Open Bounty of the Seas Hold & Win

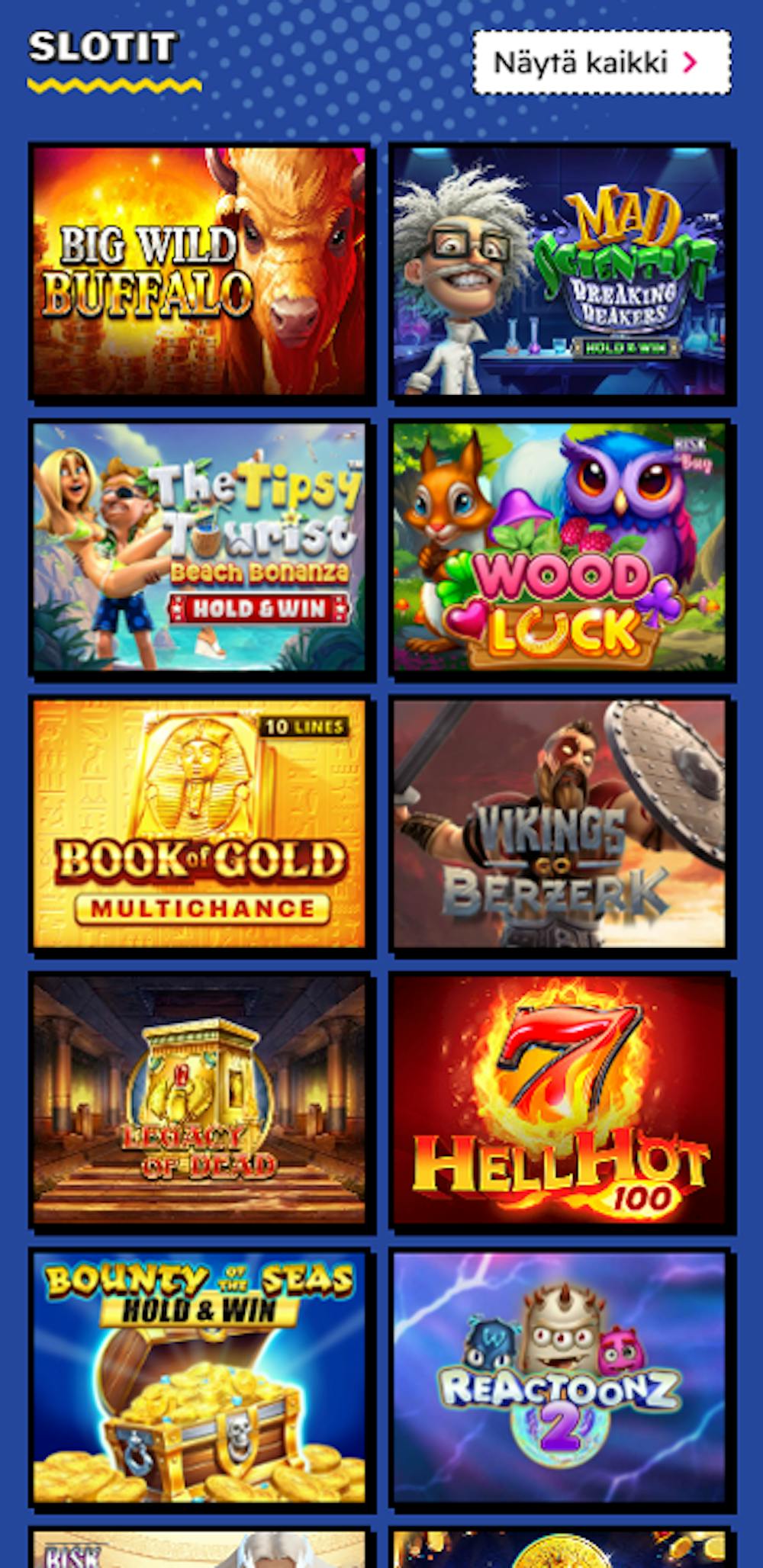pos(200,1377)
